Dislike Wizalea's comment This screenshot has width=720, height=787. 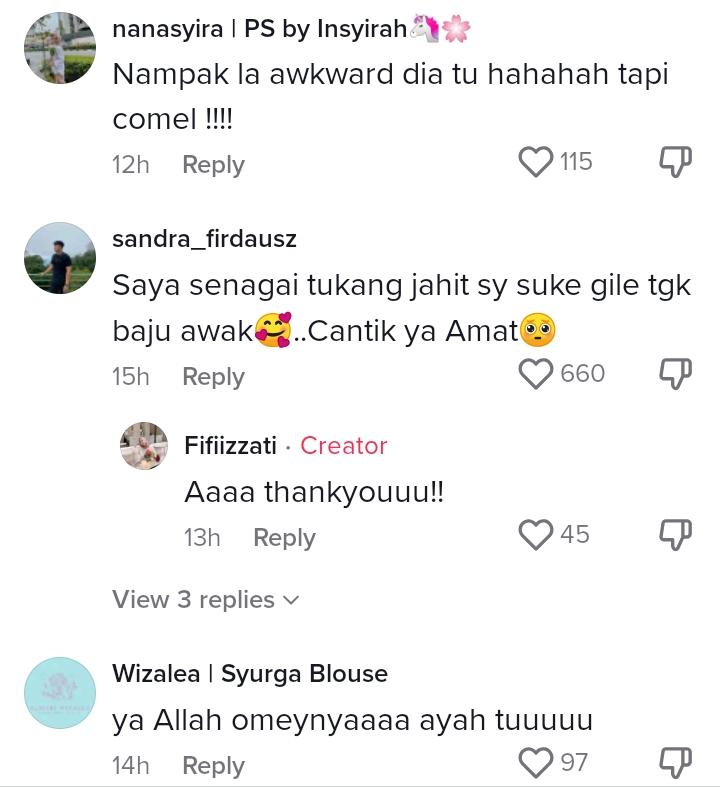coord(675,763)
